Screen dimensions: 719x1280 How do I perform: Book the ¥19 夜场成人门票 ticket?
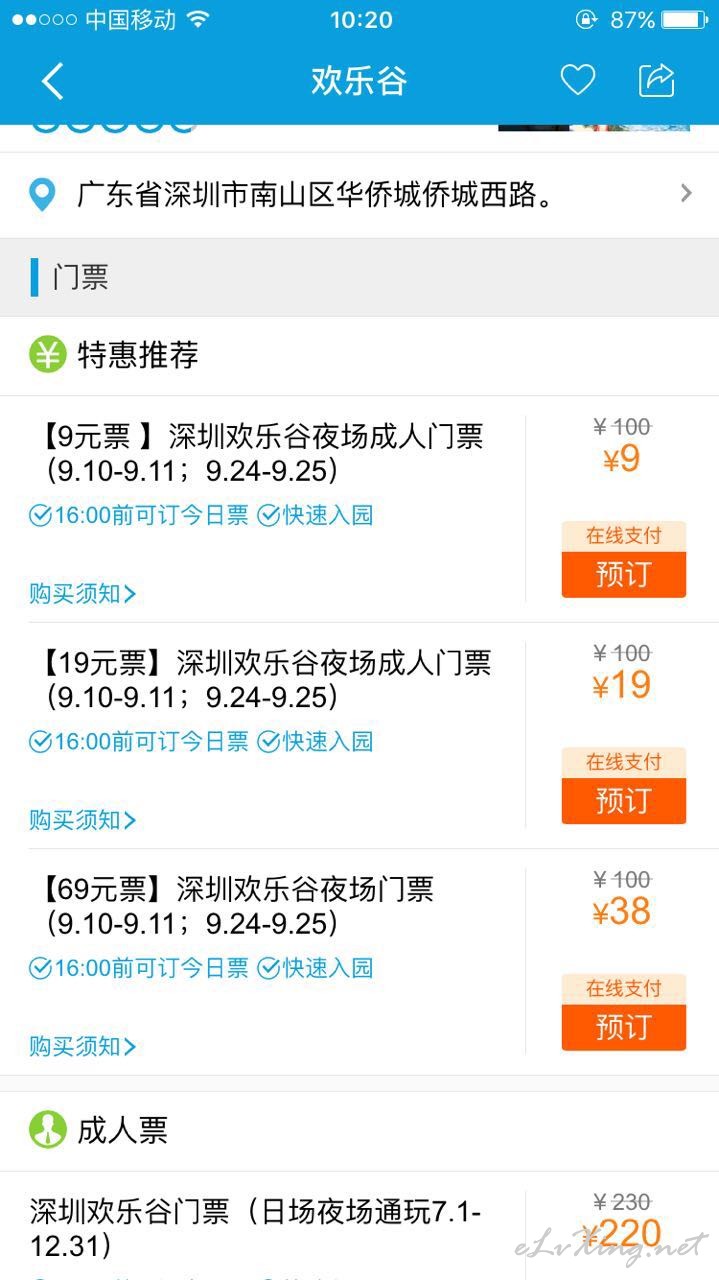(623, 800)
